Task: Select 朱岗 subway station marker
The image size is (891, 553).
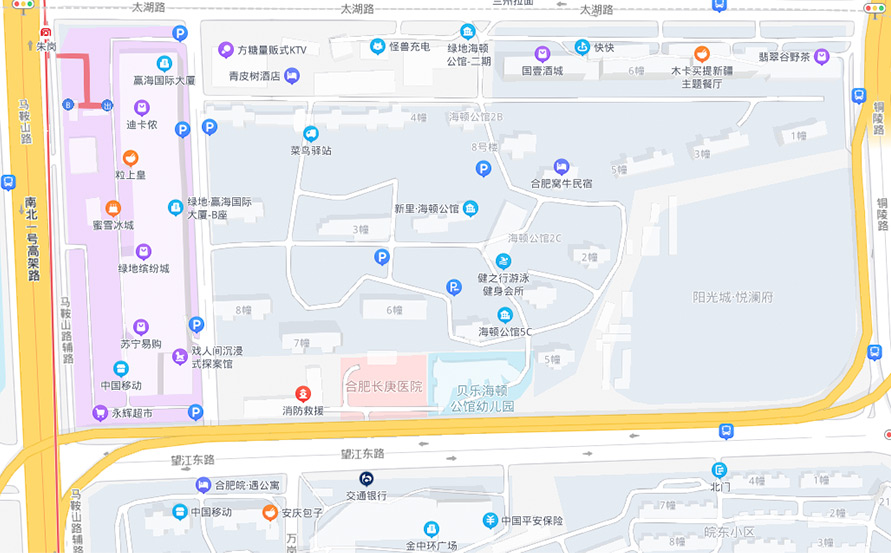Action: pyautogui.click(x=45, y=33)
